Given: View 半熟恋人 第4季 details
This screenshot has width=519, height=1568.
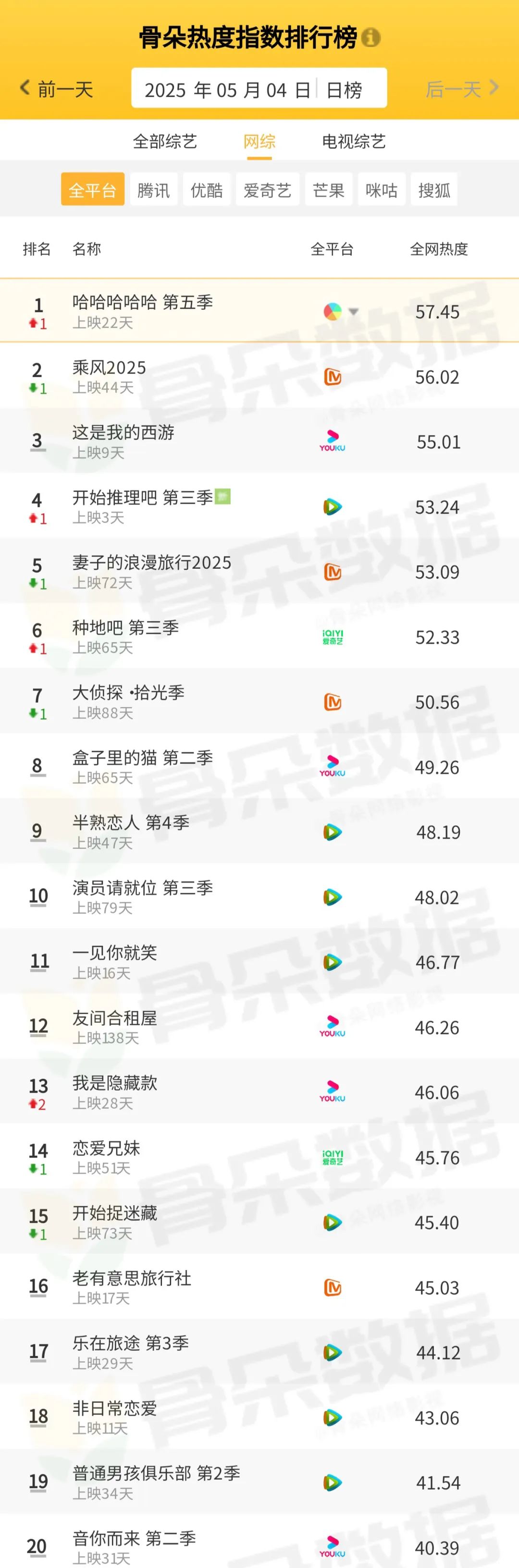Looking at the screenshot, I should (x=130, y=823).
